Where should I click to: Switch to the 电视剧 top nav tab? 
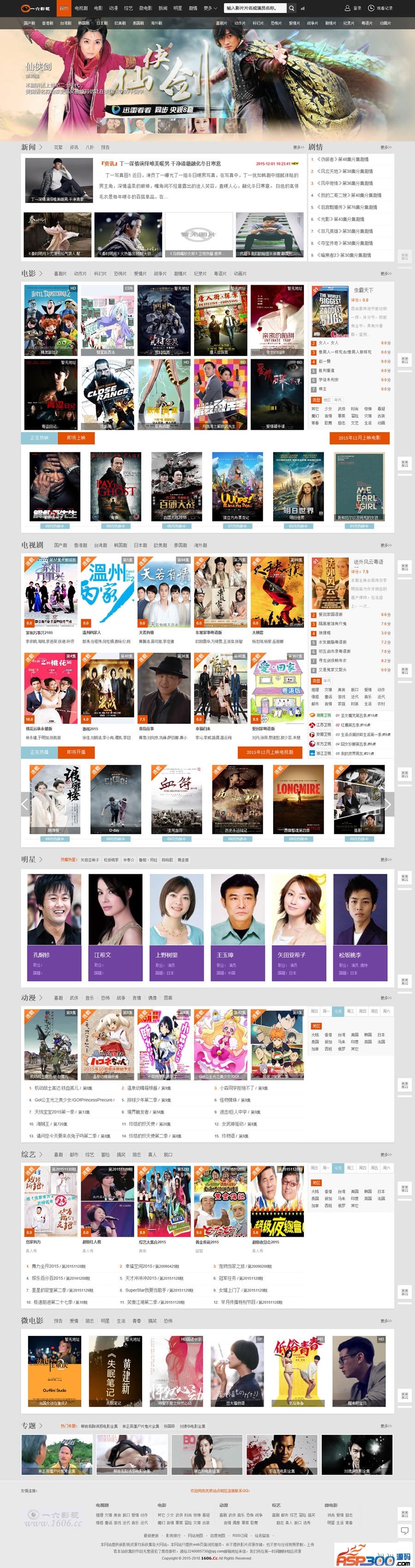pos(81,8)
